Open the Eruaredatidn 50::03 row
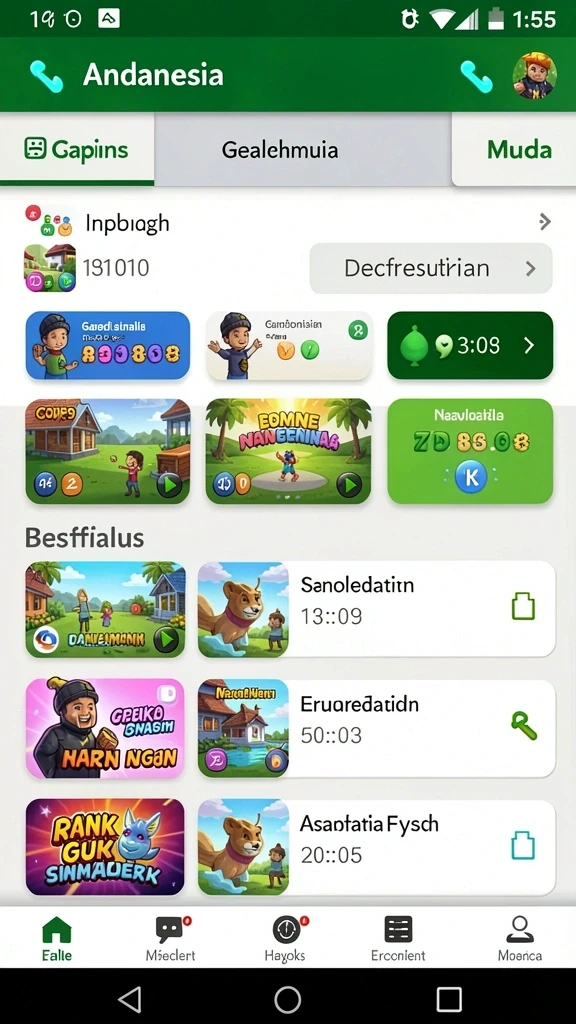The height and width of the screenshot is (1024, 576). [376, 728]
